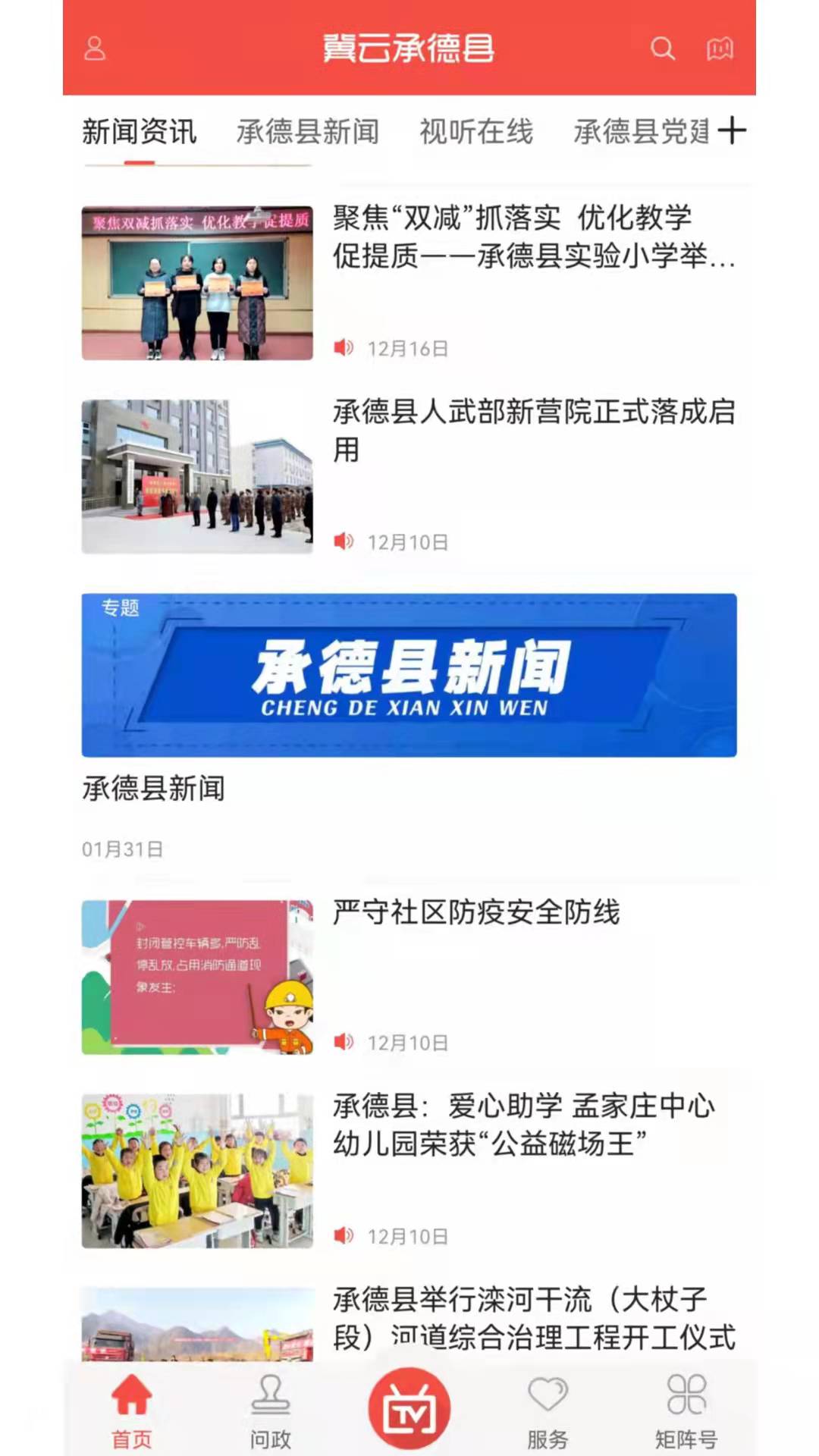Open the search magnifier icon
The image size is (819, 1456).
coord(662,49)
